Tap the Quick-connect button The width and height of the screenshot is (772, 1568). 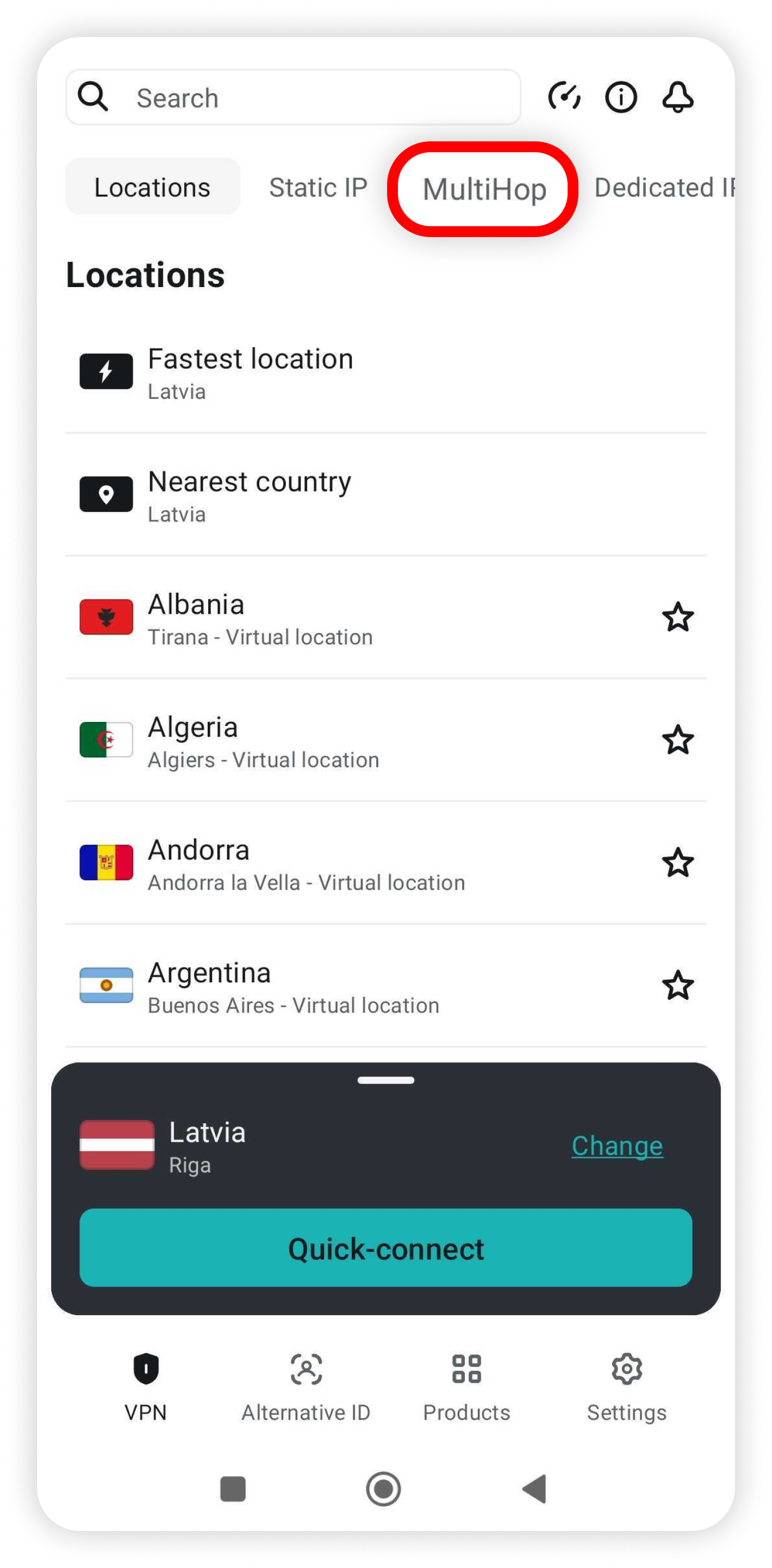pyautogui.click(x=385, y=1248)
